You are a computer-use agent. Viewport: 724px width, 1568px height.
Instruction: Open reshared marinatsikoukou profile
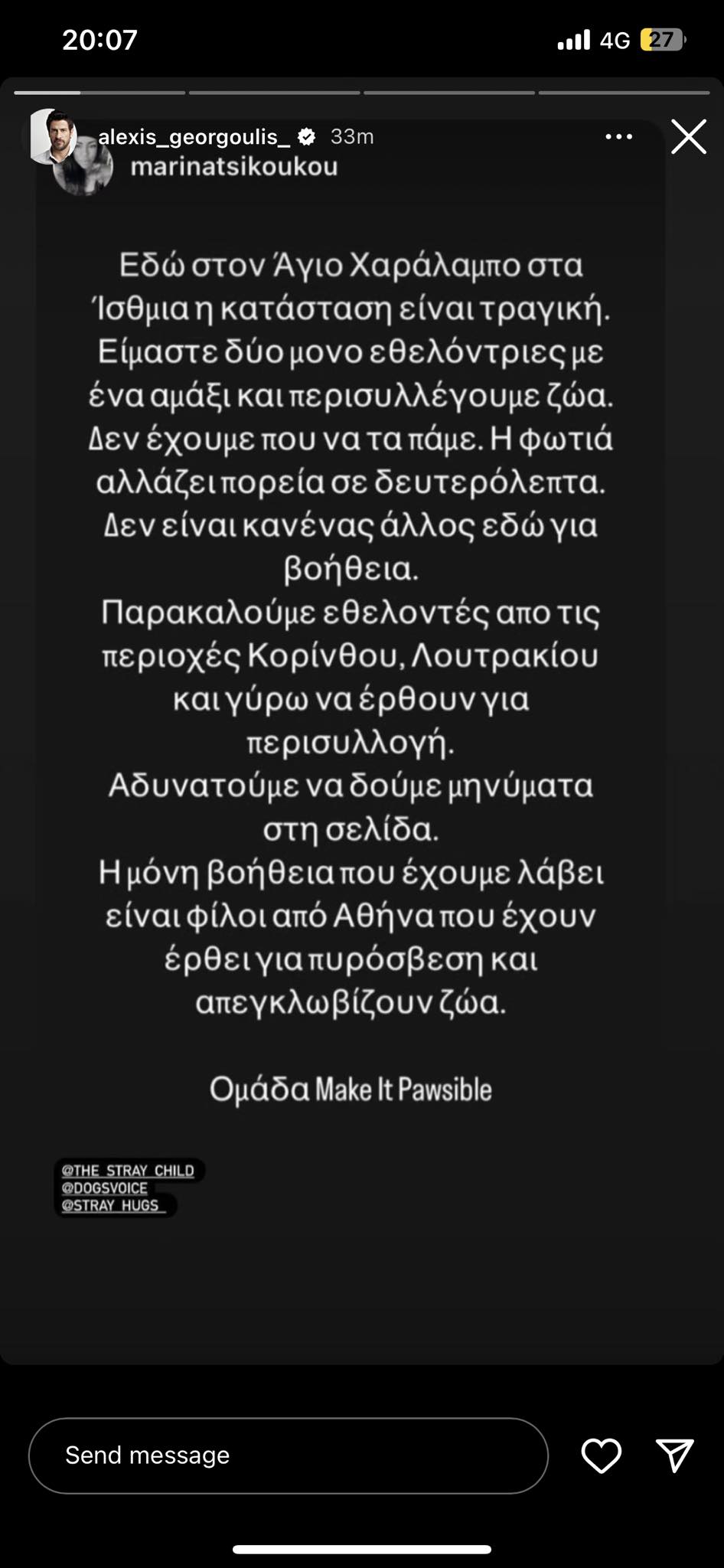coord(233,166)
